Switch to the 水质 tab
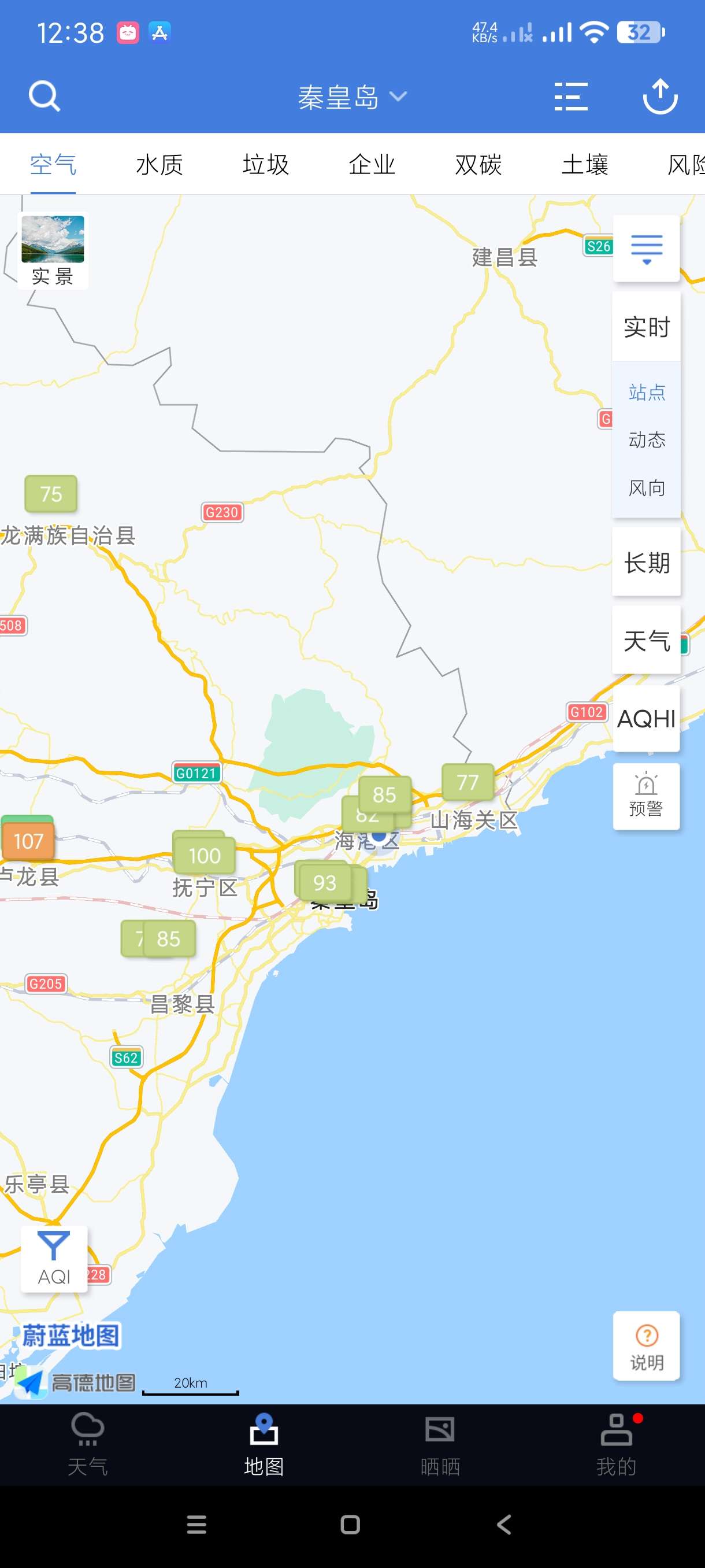This screenshot has width=705, height=1568. pos(159,164)
